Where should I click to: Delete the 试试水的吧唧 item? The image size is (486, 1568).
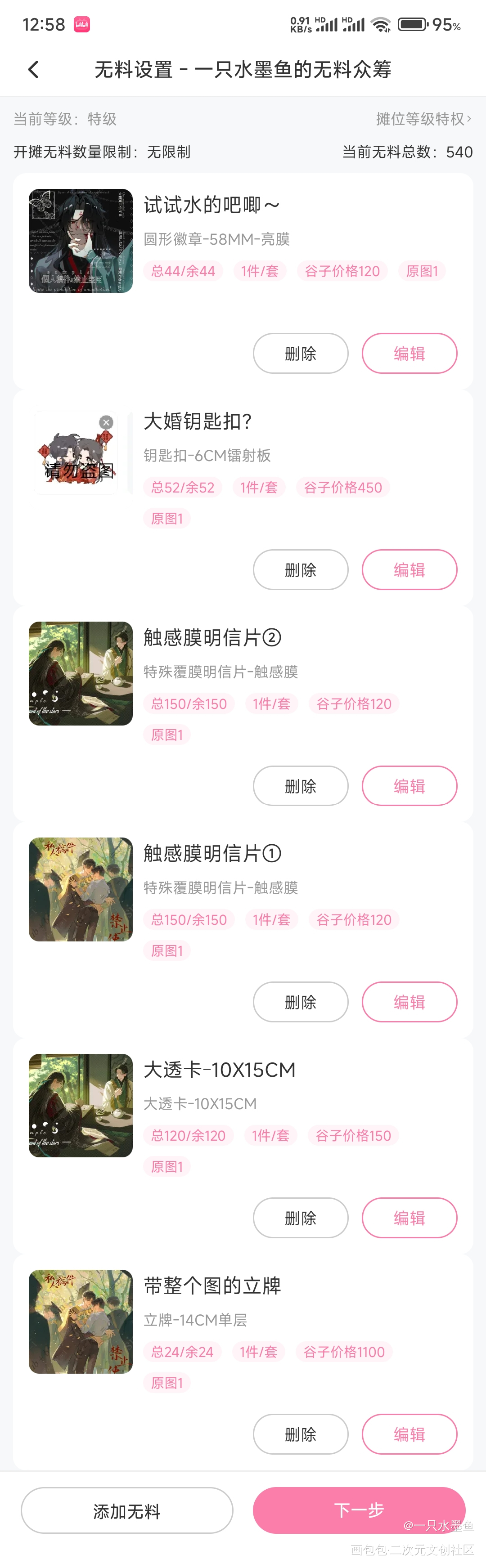coord(300,353)
